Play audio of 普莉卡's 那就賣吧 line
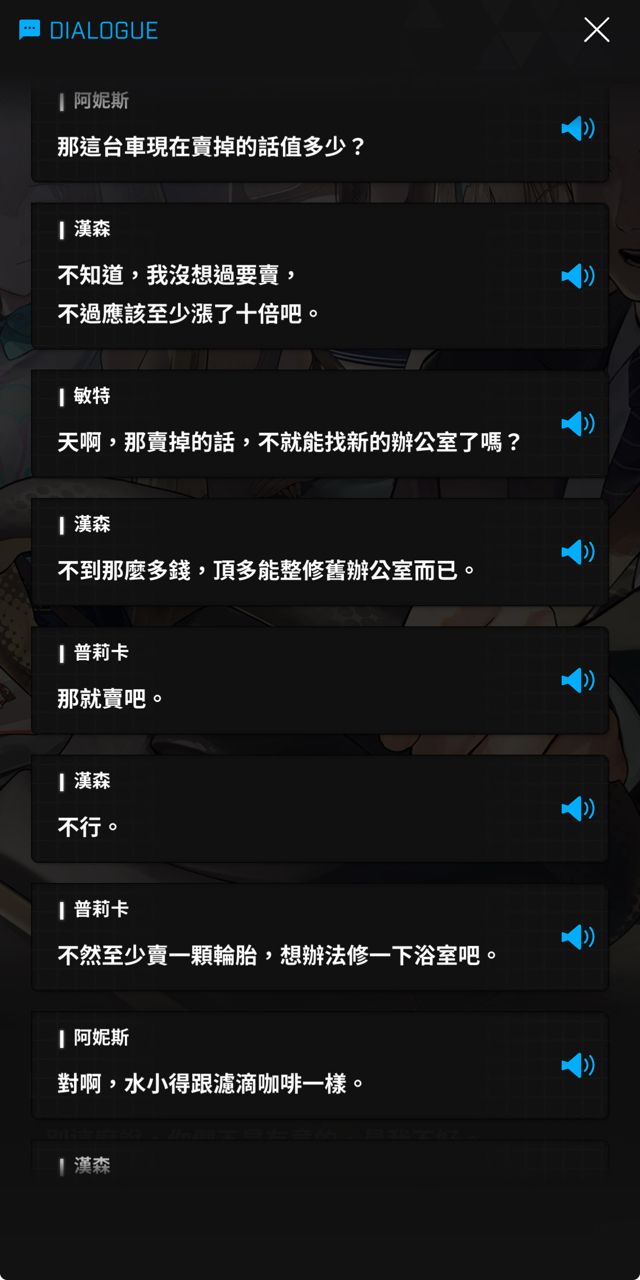This screenshot has width=640, height=1280. click(577, 680)
